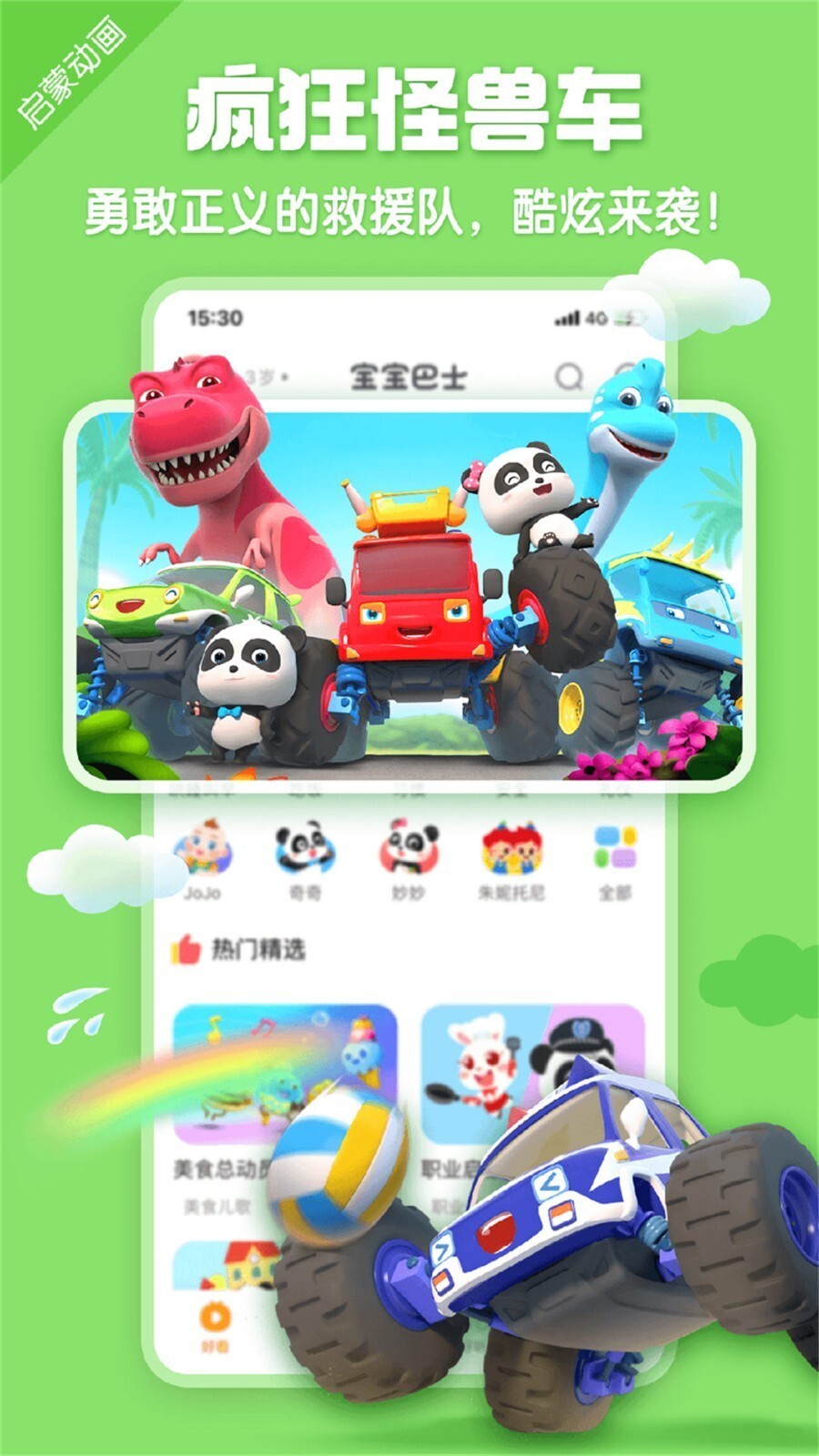
Task: Open the 美食总动员 card
Action: pyautogui.click(x=273, y=1074)
